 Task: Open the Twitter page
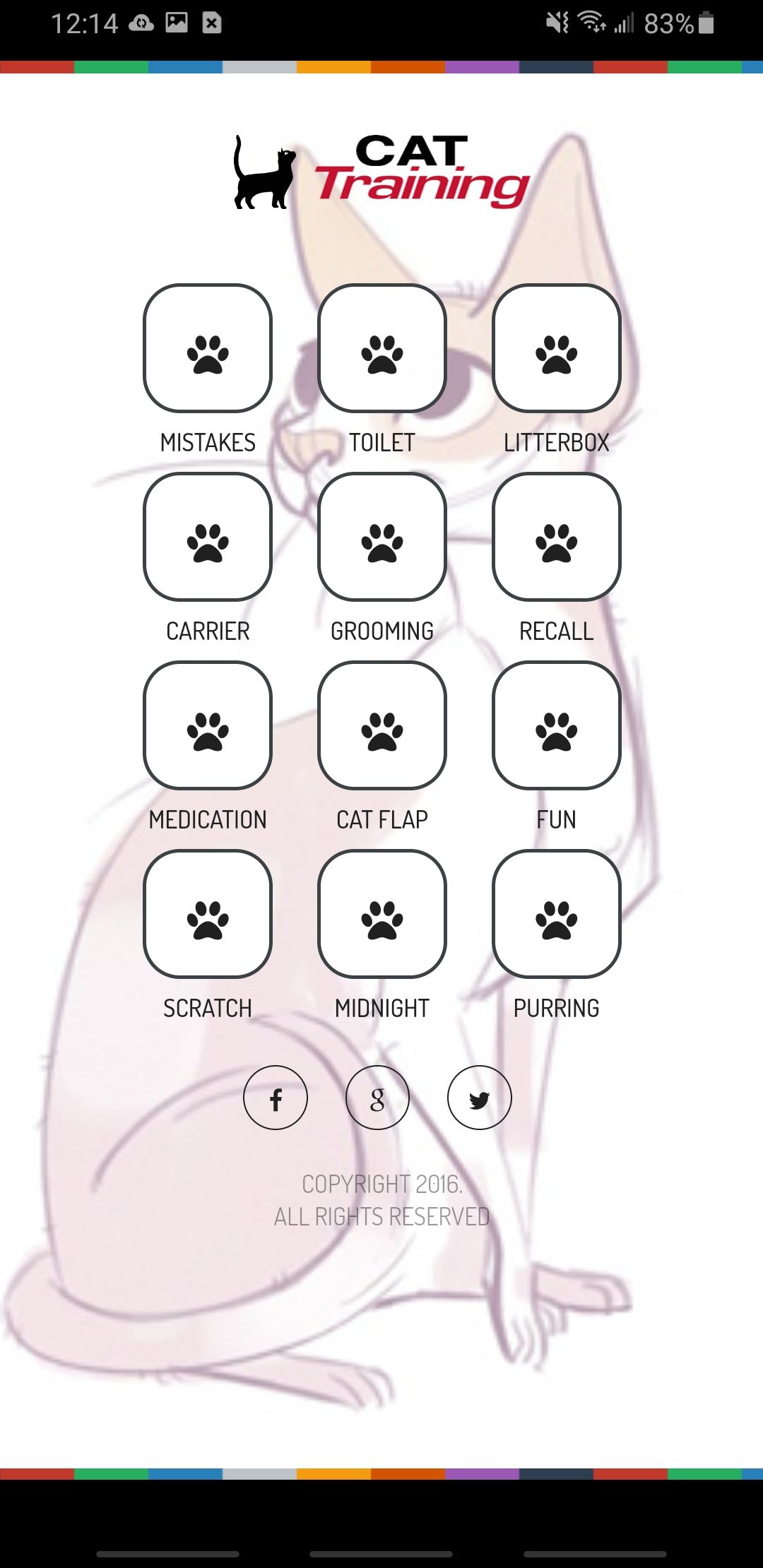click(479, 1098)
